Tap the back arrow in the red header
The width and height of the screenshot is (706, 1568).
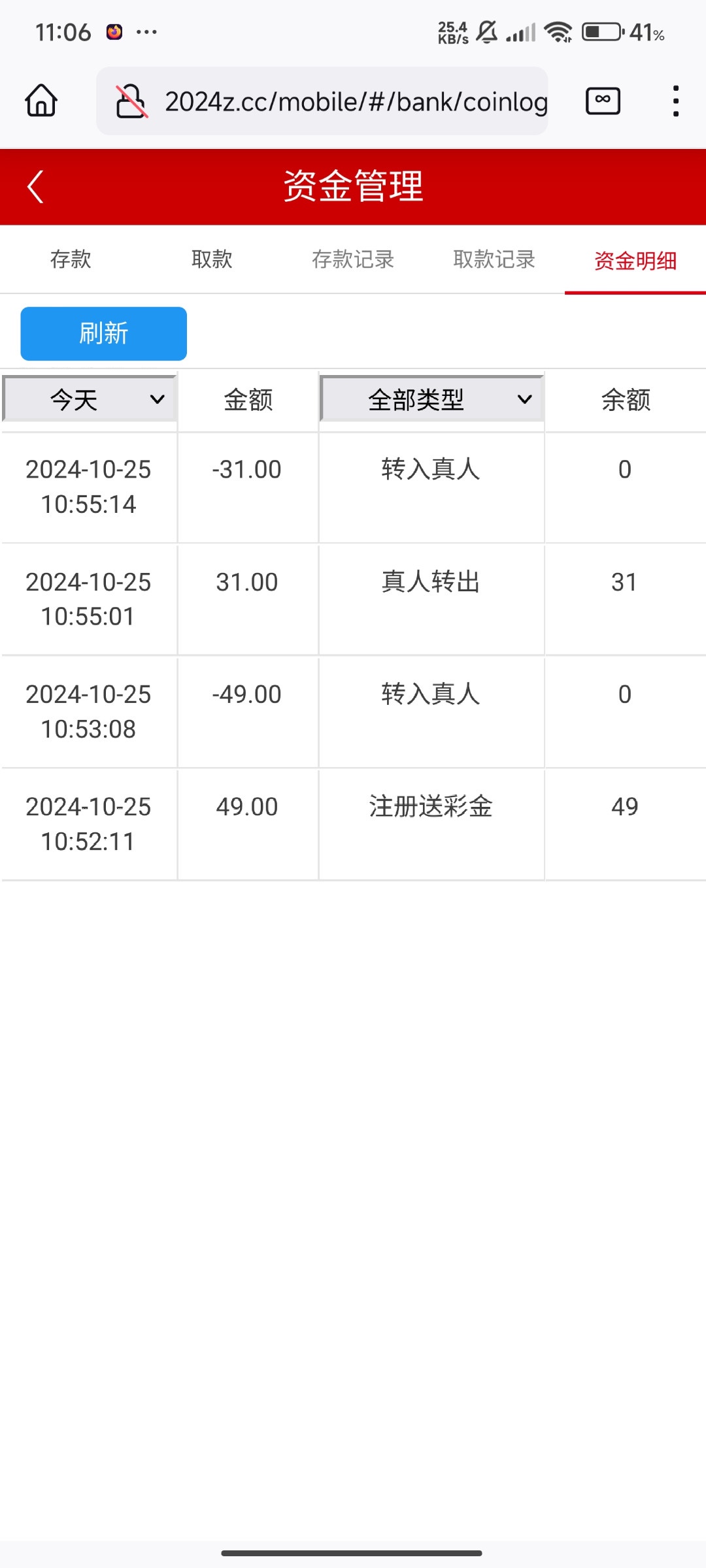click(34, 187)
